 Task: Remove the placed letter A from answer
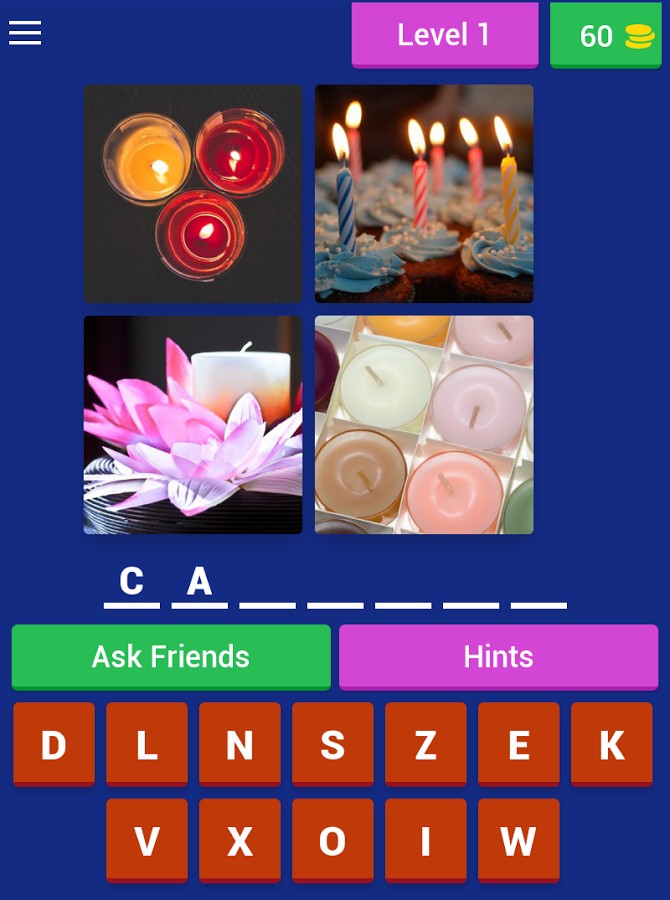pos(199,581)
